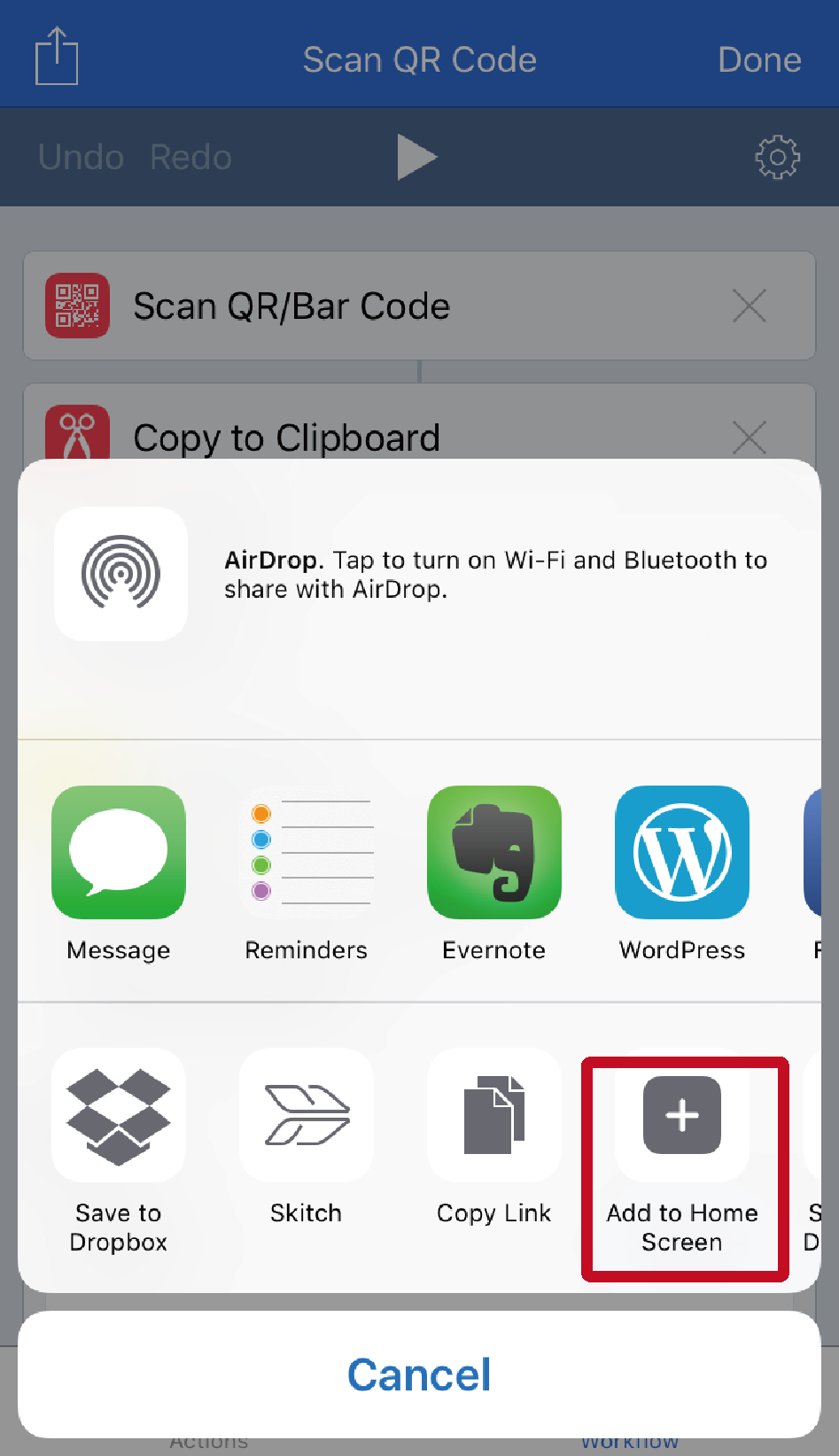Screen dimensions: 839x1456
Task: Share to Reminders
Action: tap(307, 853)
